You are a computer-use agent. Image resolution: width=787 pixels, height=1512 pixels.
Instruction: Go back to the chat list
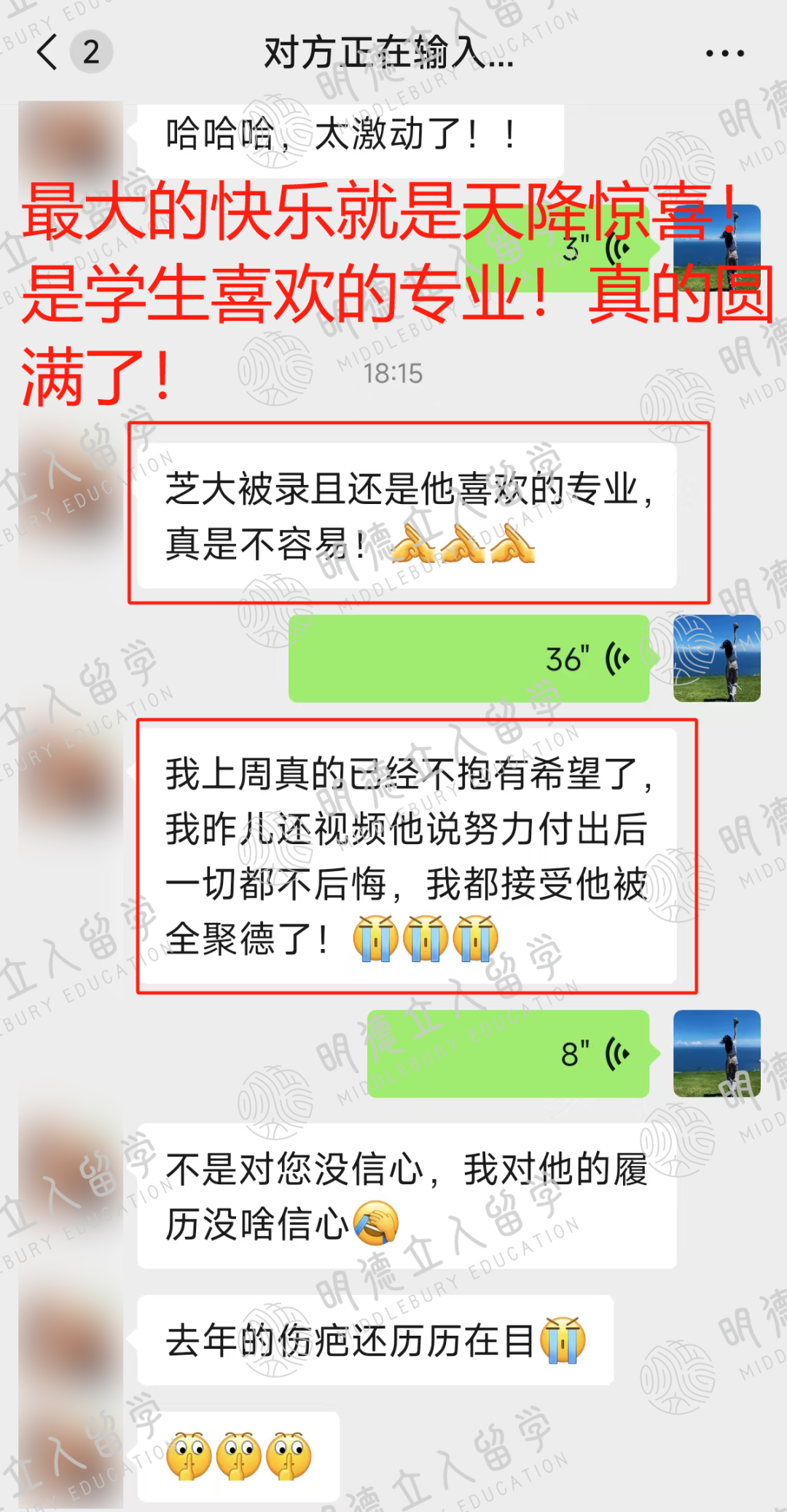(x=48, y=52)
